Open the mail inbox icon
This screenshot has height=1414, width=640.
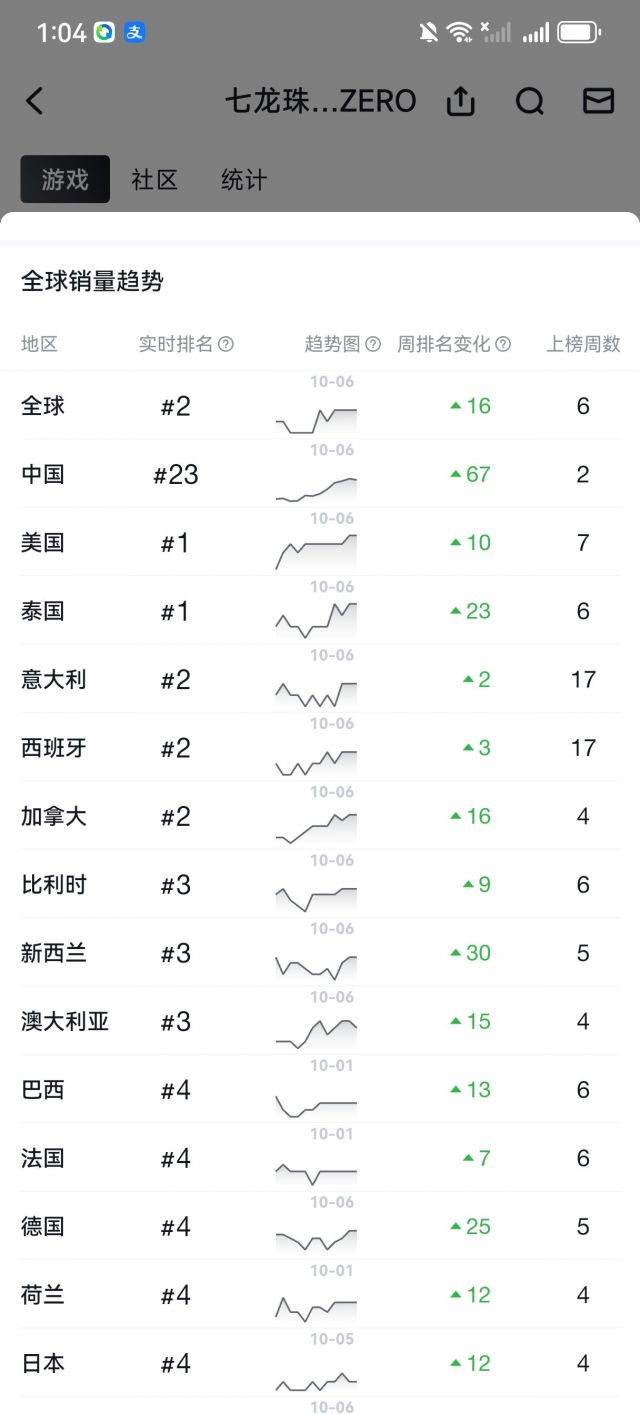pyautogui.click(x=598, y=101)
